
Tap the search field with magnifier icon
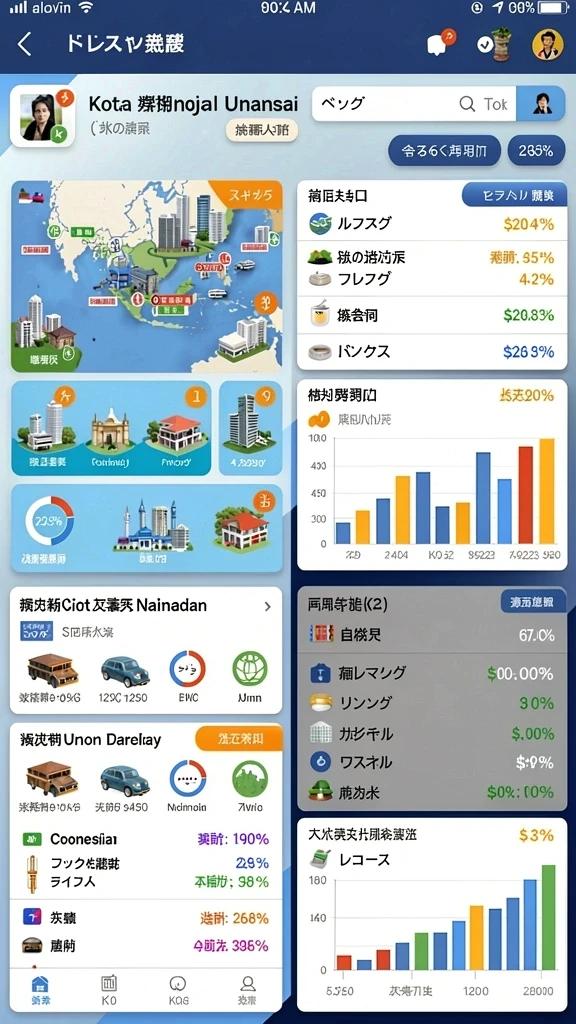pos(413,103)
